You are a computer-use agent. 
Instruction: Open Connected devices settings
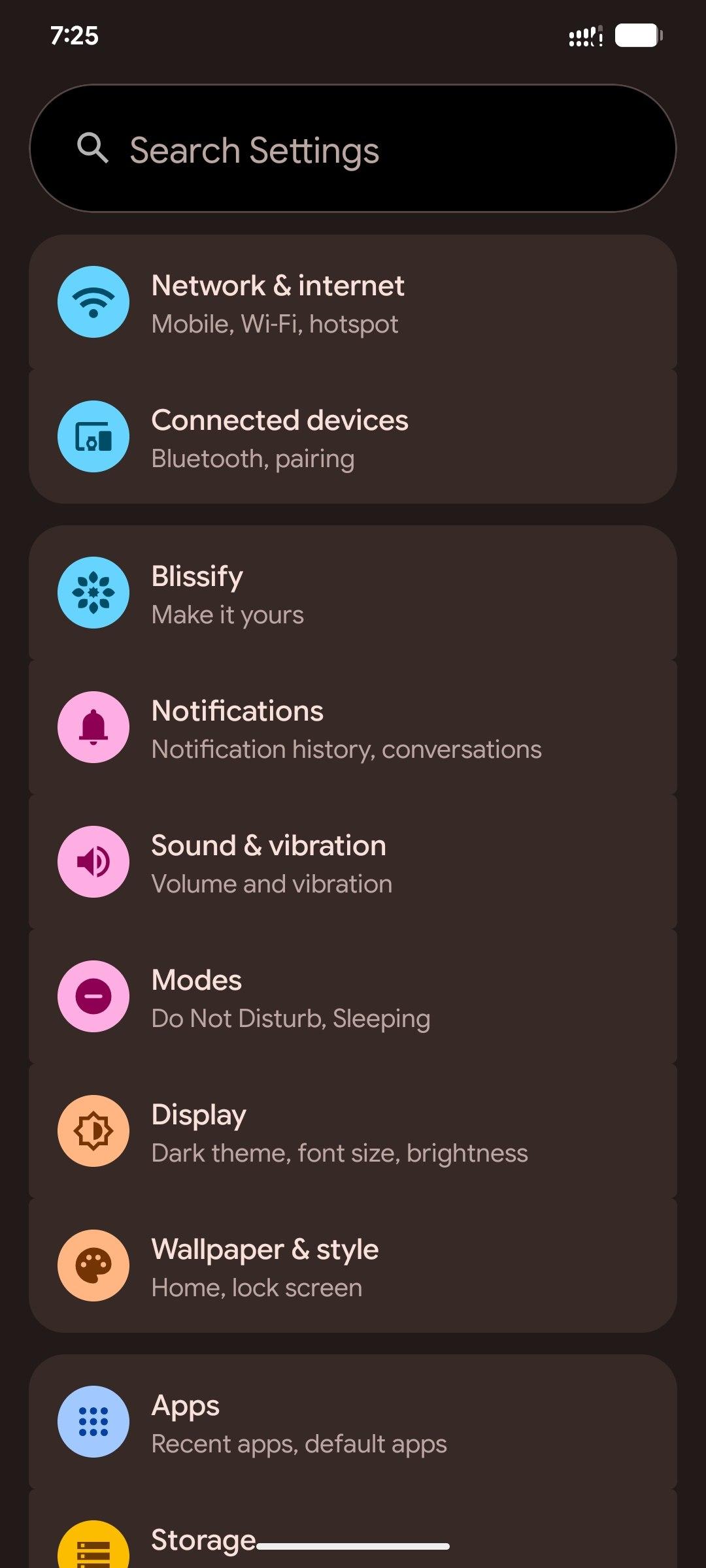click(353, 436)
